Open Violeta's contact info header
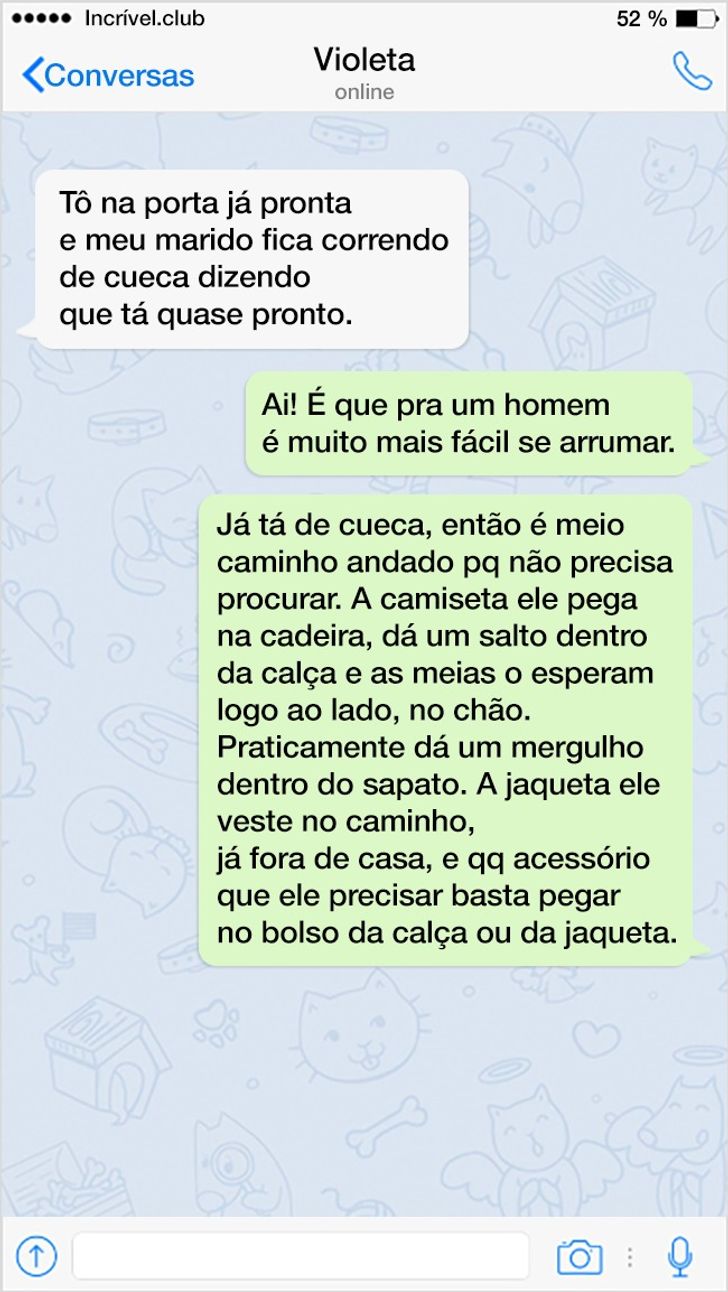 [364, 73]
